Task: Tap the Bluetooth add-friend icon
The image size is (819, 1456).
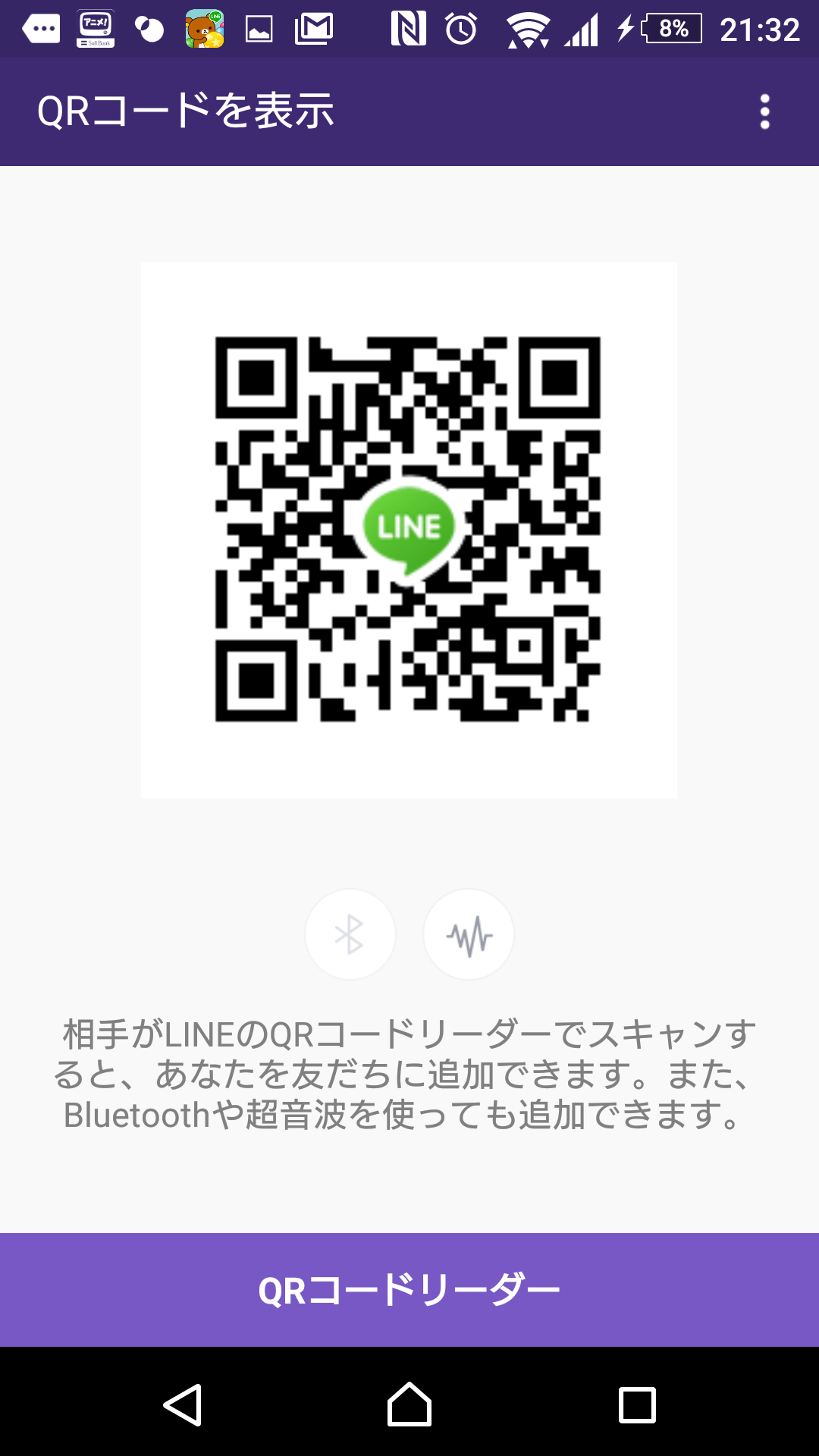Action: (350, 934)
